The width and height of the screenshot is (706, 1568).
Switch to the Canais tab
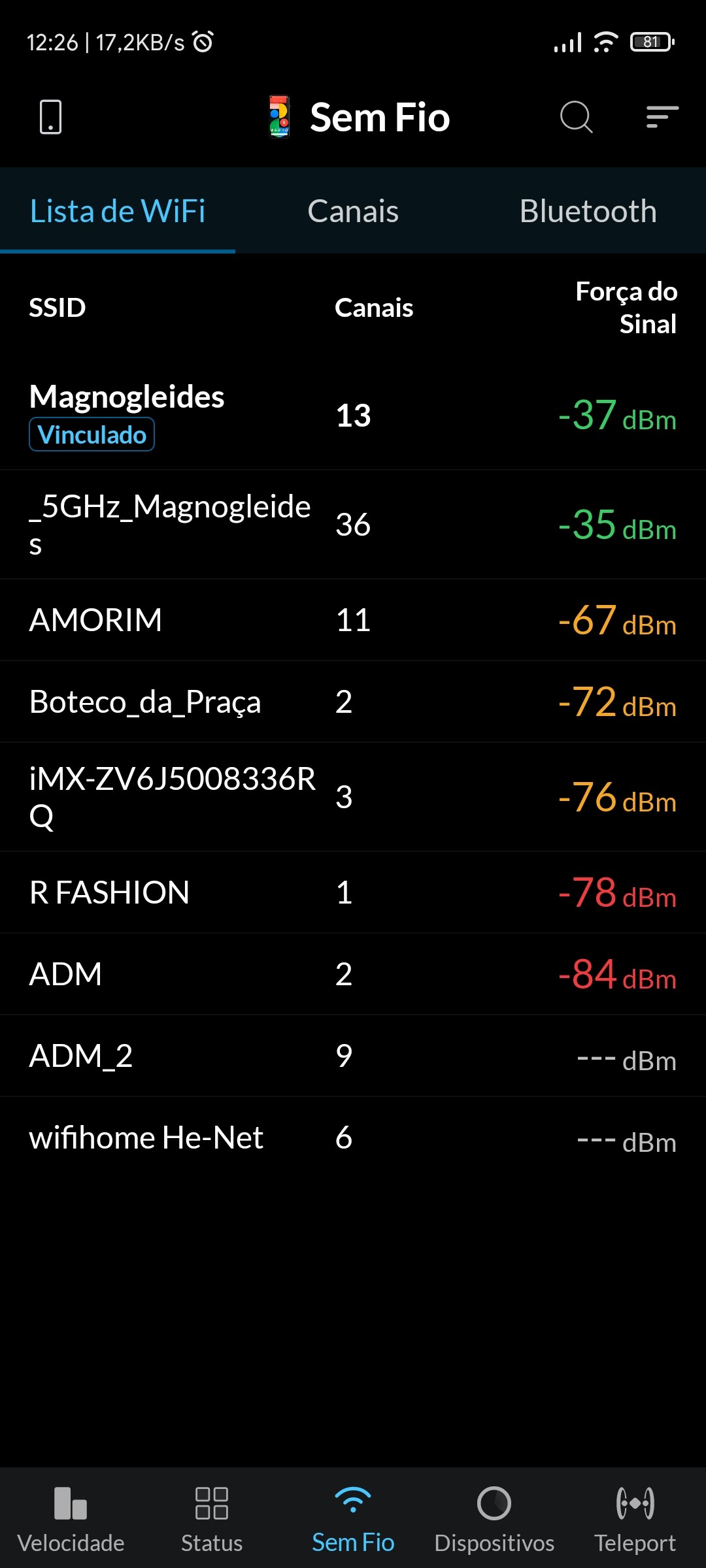click(353, 211)
